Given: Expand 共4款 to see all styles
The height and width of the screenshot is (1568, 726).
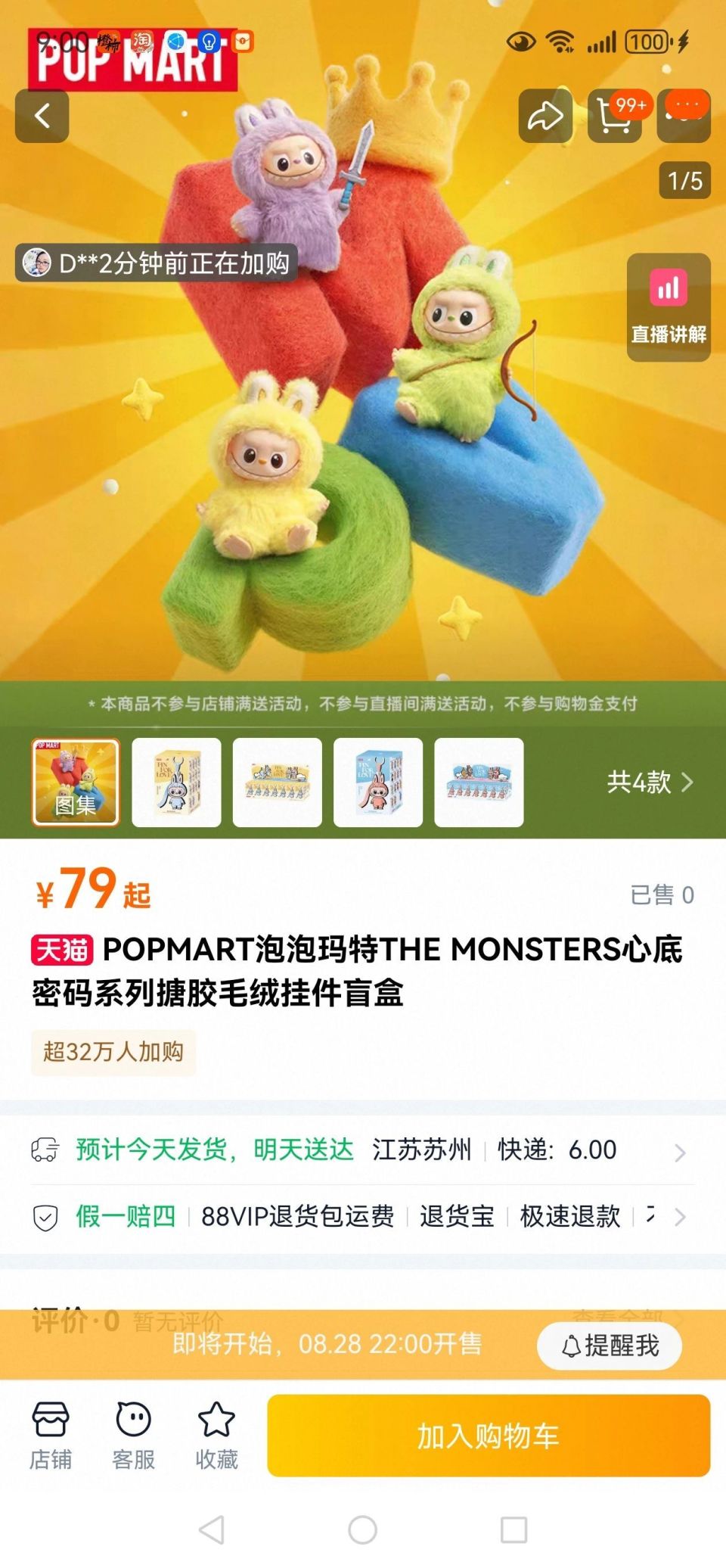Looking at the screenshot, I should (650, 782).
